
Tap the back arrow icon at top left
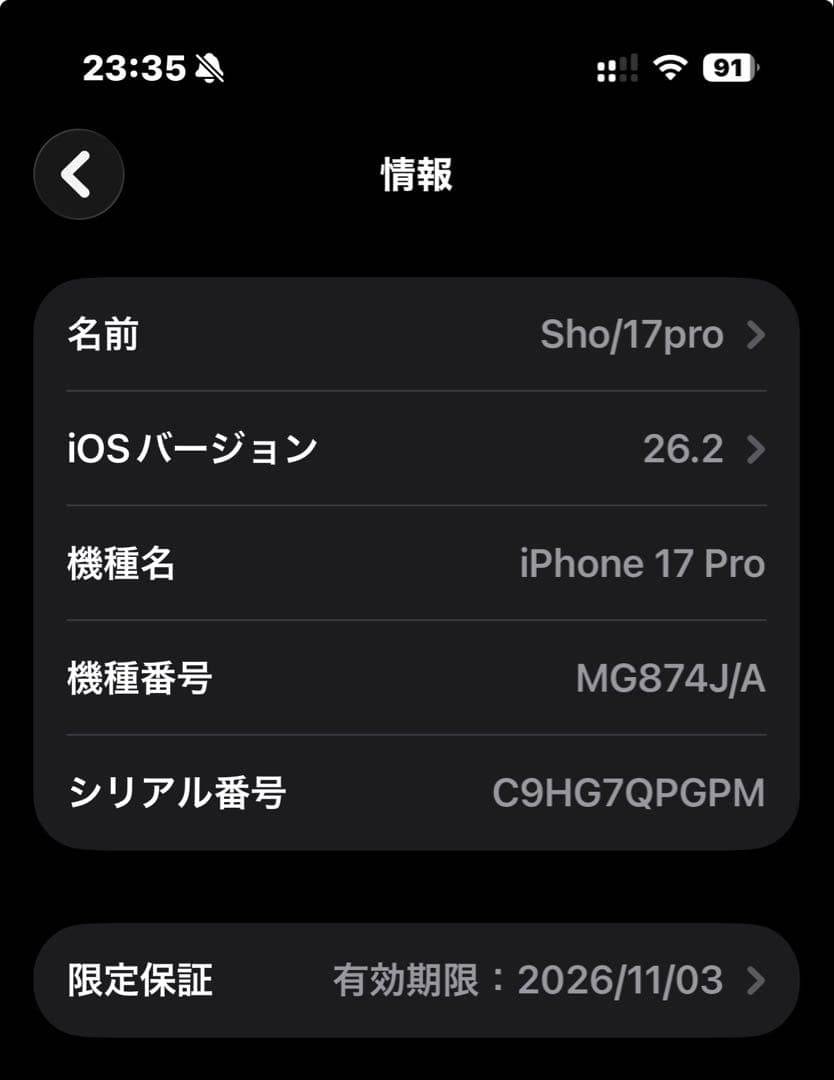[78, 173]
